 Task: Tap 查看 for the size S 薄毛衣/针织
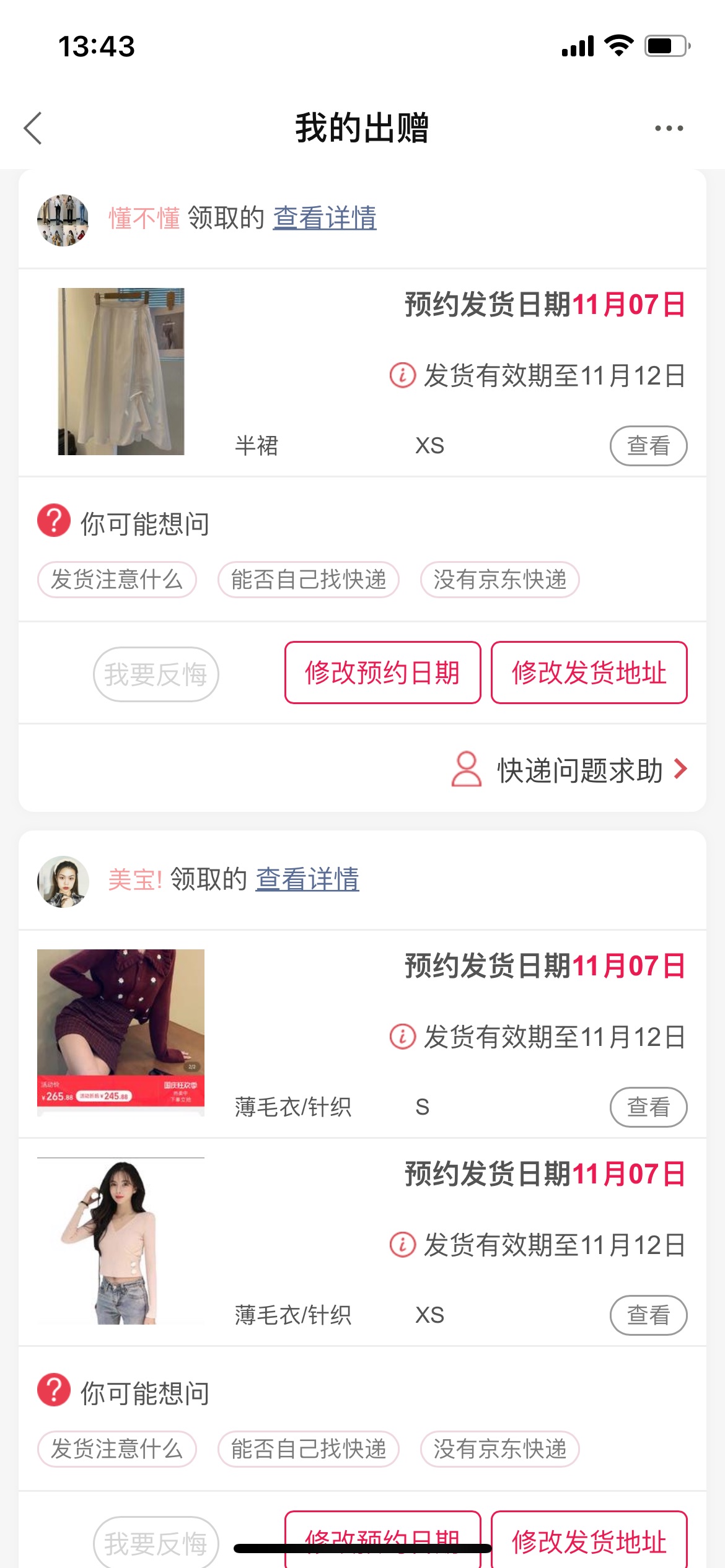tap(648, 1107)
